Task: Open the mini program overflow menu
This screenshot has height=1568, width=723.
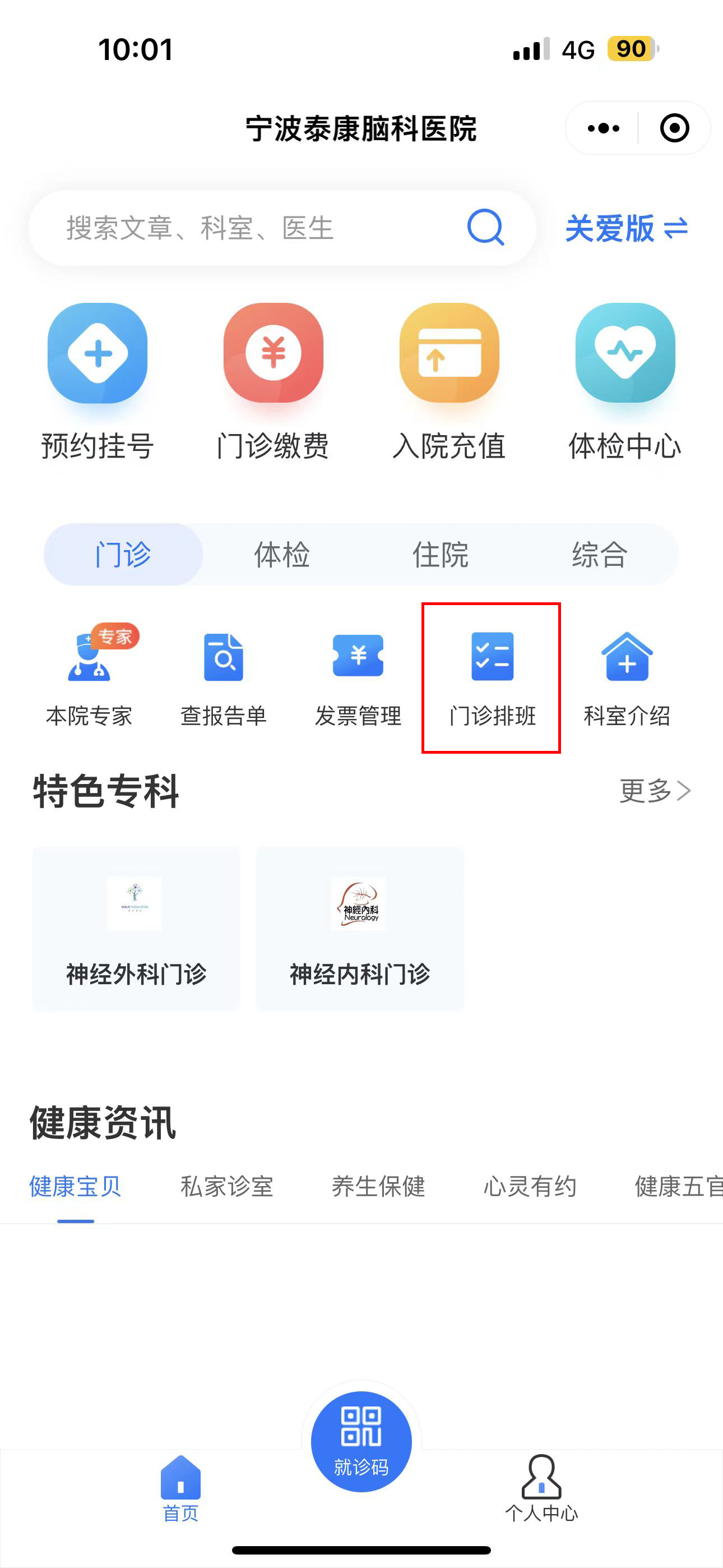Action: [x=603, y=128]
